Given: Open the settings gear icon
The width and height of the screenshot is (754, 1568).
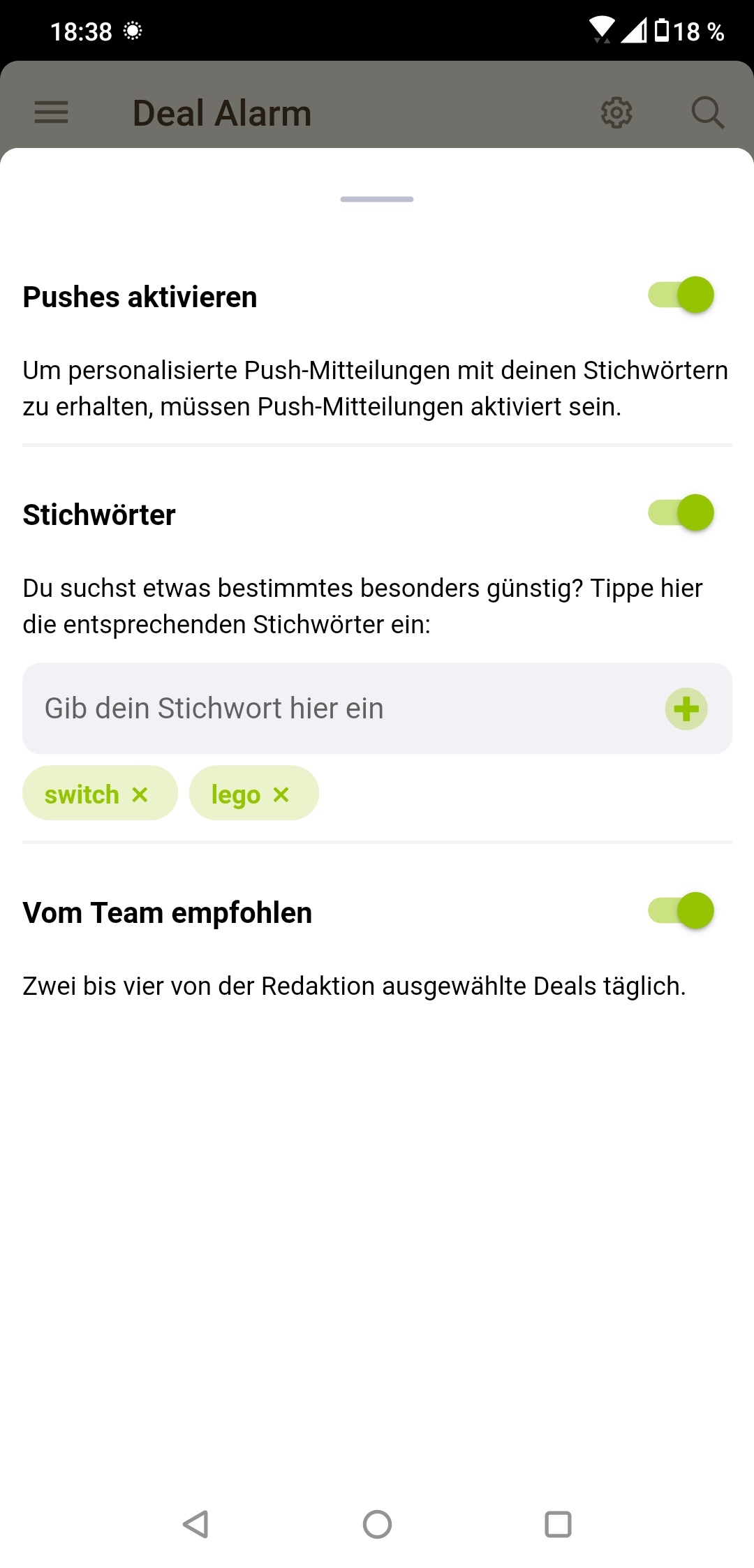Looking at the screenshot, I should (616, 112).
